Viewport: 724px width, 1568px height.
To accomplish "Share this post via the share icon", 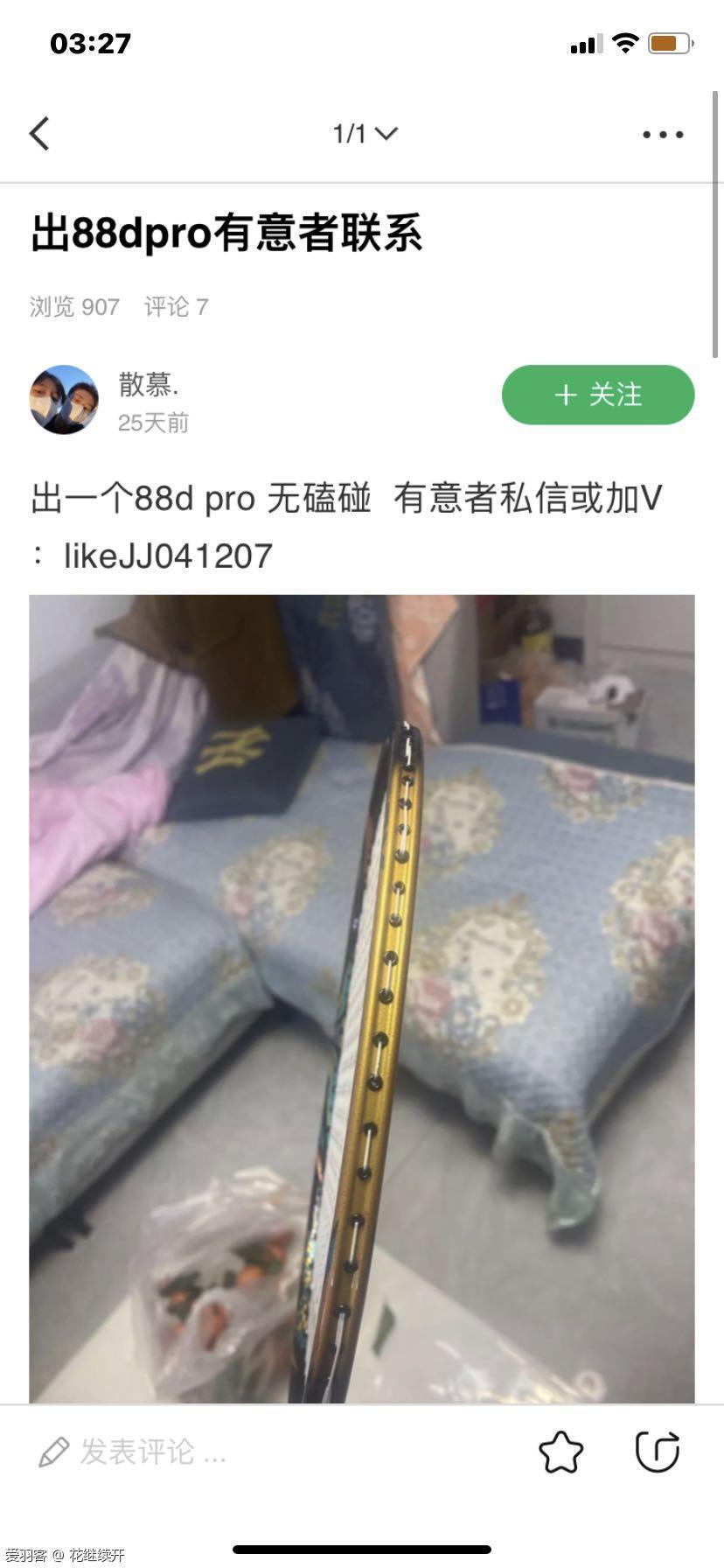I will (657, 1452).
